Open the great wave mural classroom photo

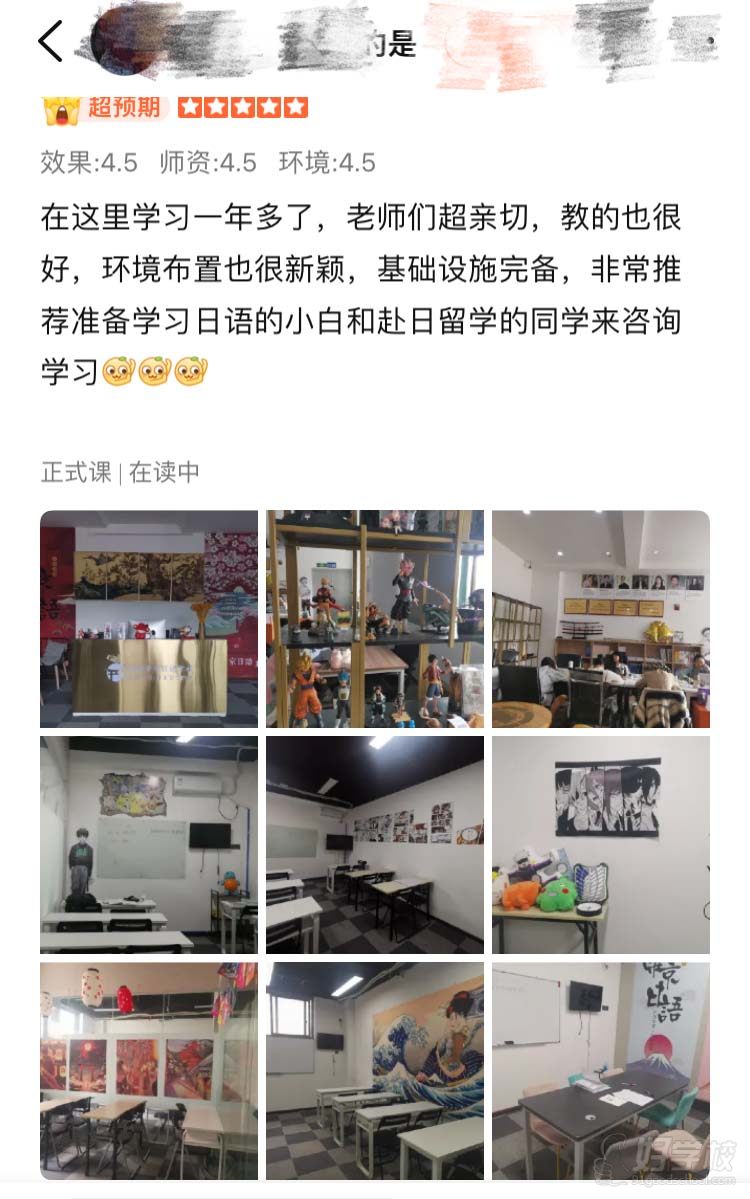(x=374, y=1070)
